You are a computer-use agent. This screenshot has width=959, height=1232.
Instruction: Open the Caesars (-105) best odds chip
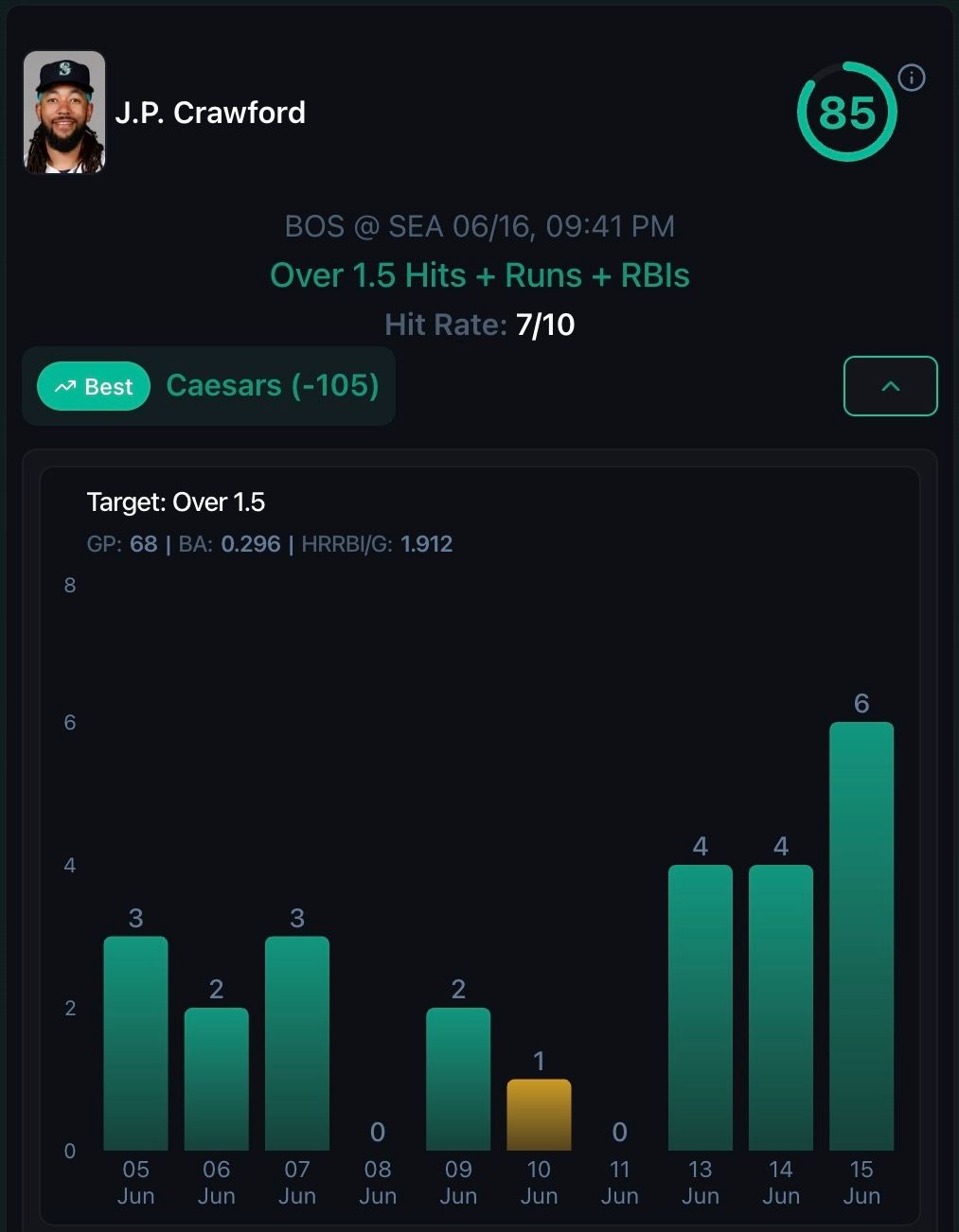[209, 386]
